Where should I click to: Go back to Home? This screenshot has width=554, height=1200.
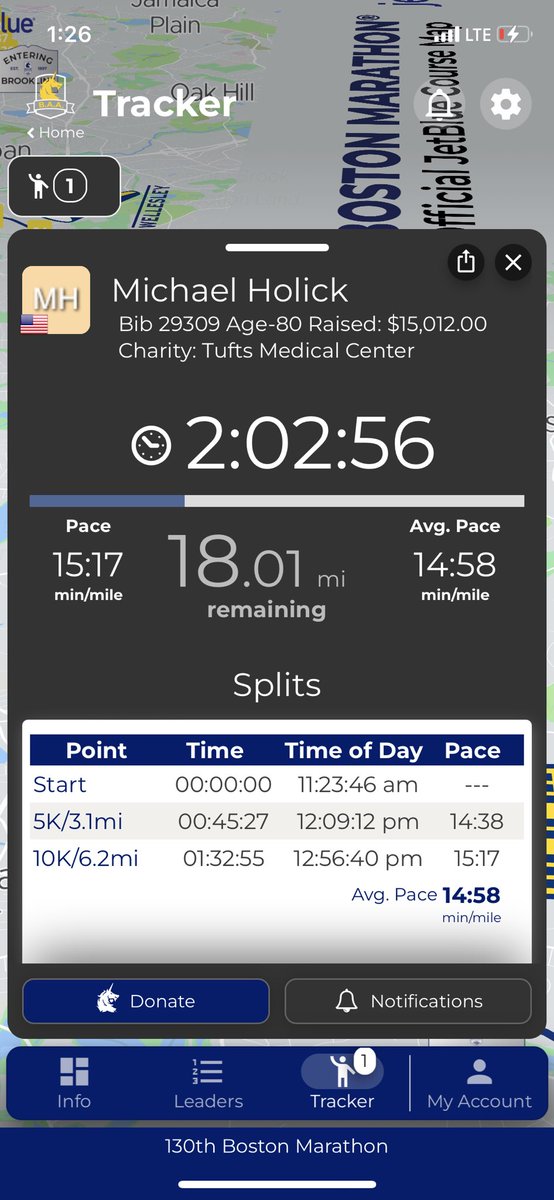click(x=55, y=132)
